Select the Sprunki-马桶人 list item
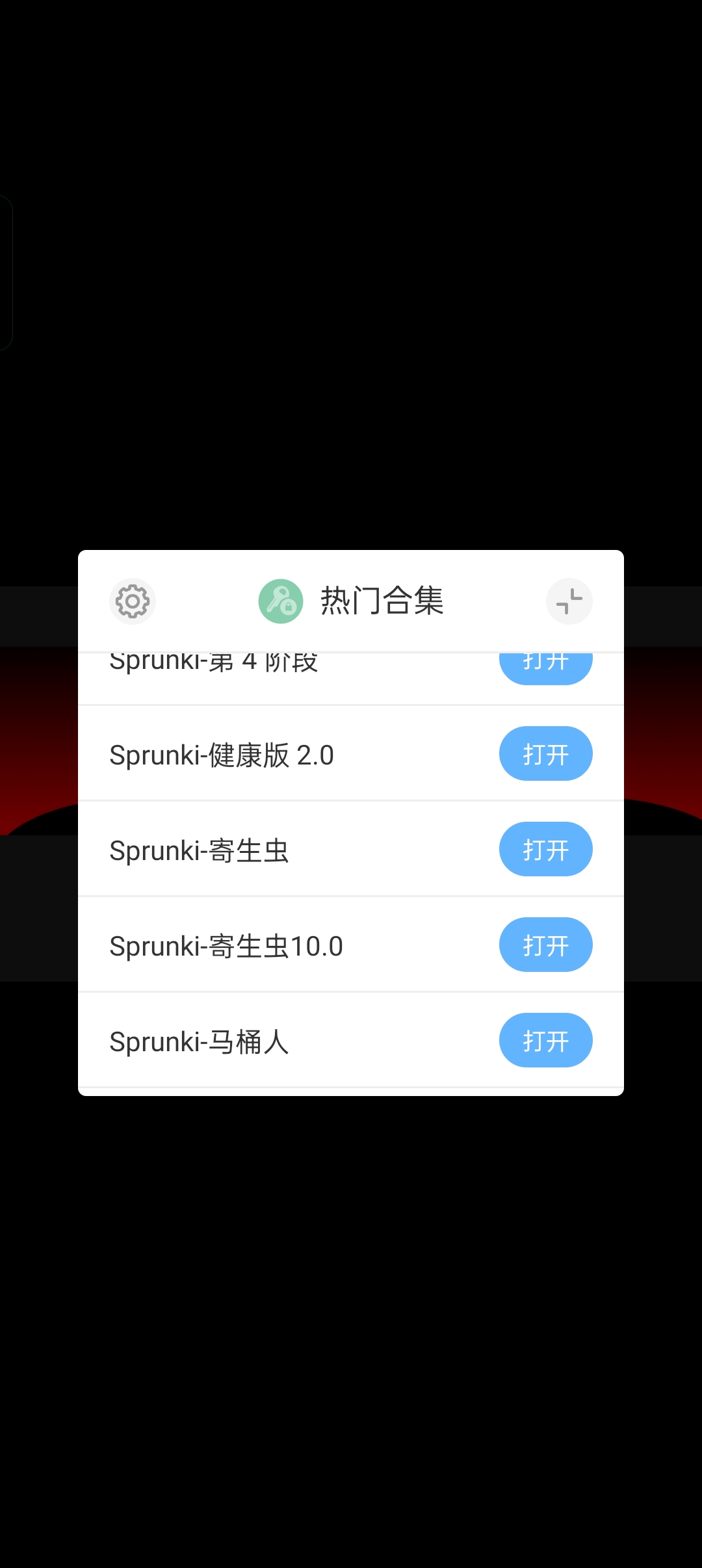The width and height of the screenshot is (702, 1568). click(x=198, y=1041)
